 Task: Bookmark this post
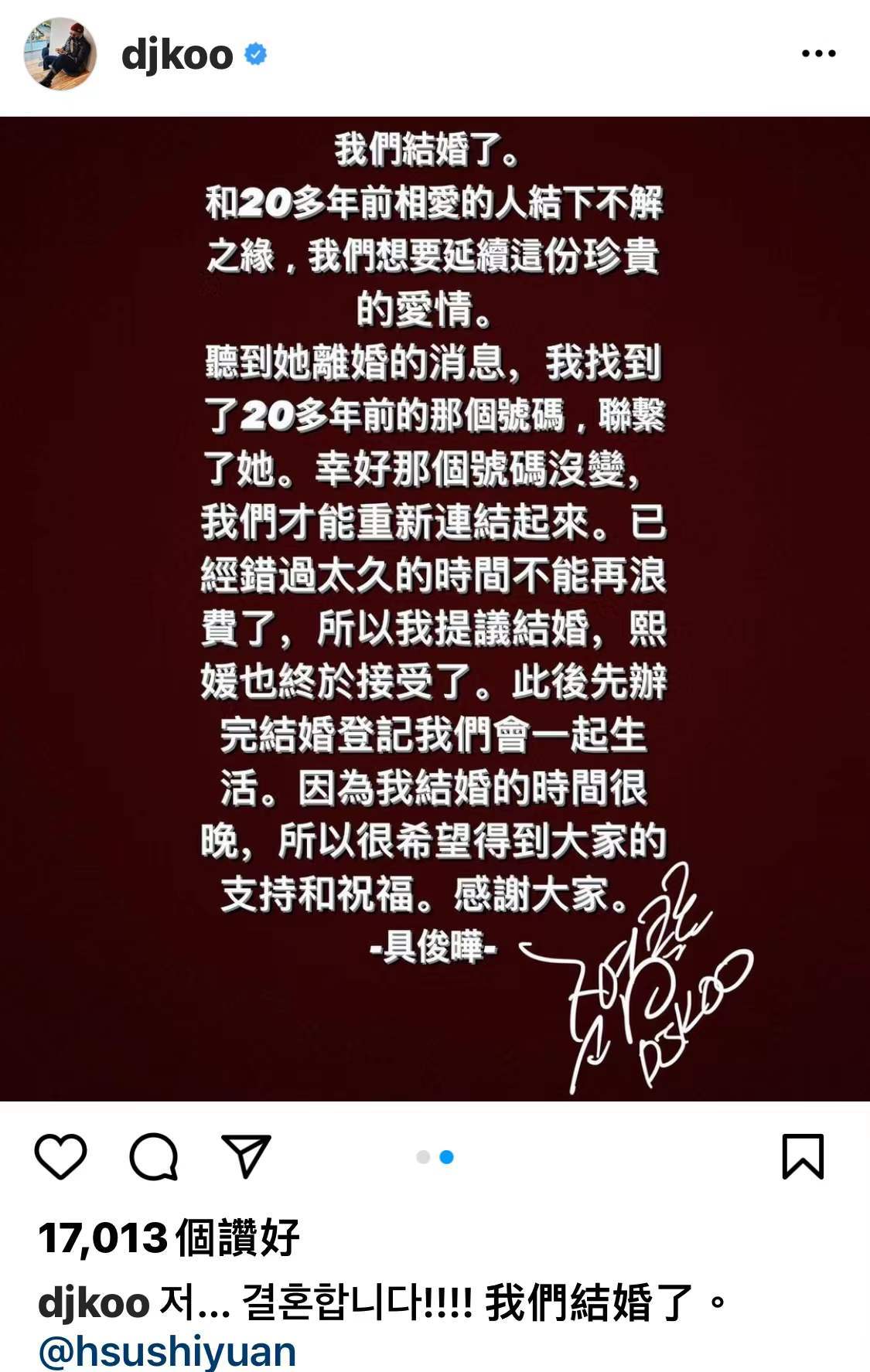(803, 1157)
